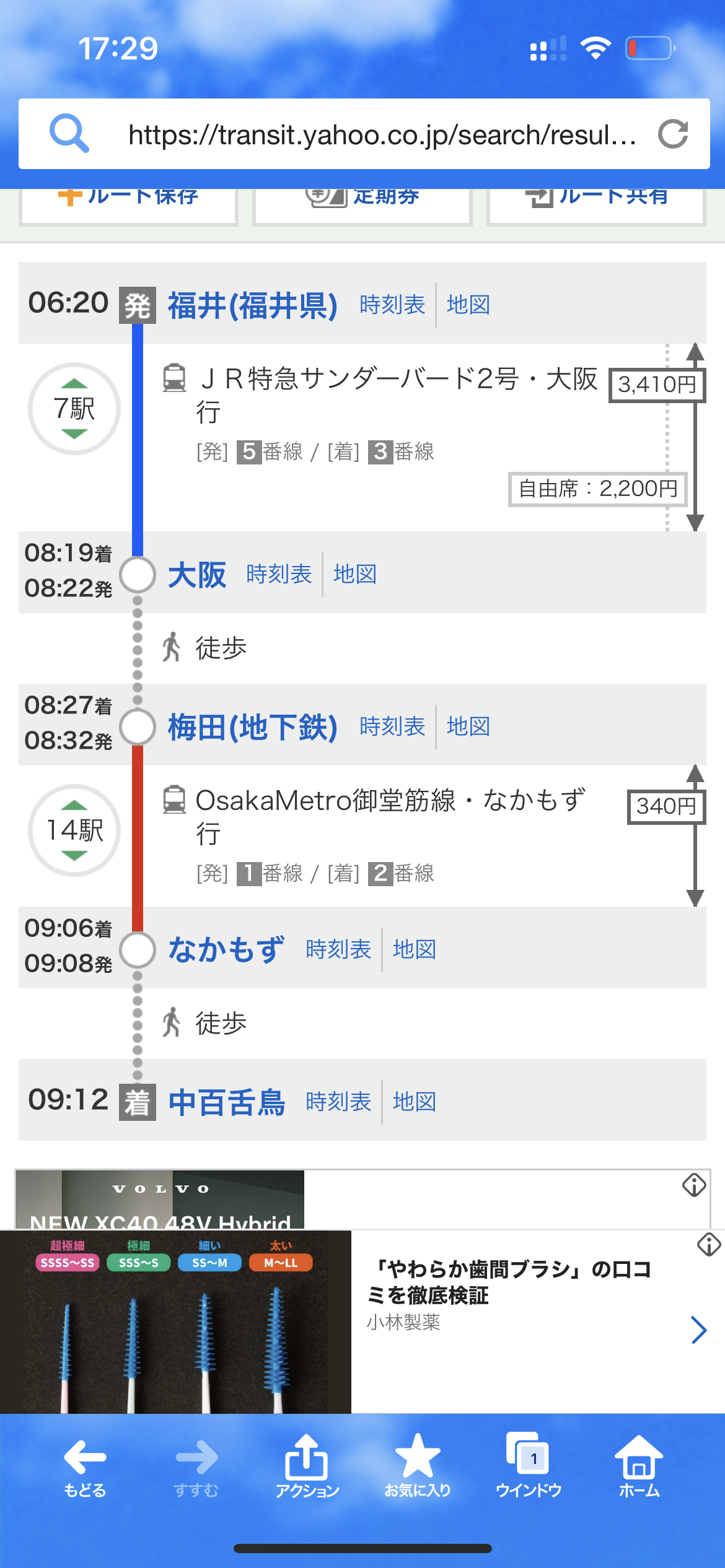Go to ホーム home page
This screenshot has height=1568, width=725.
click(x=639, y=1466)
